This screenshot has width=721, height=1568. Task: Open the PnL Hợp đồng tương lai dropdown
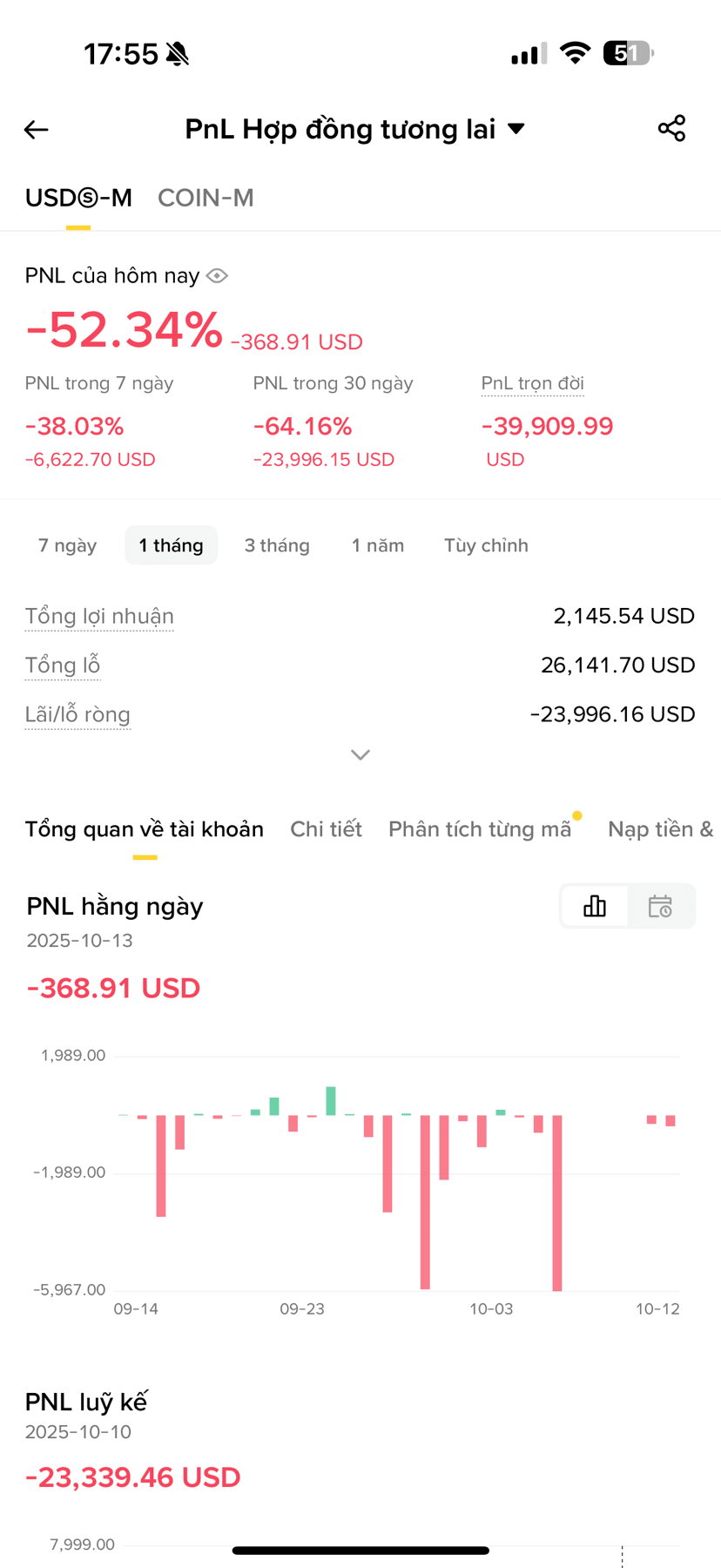[x=355, y=129]
